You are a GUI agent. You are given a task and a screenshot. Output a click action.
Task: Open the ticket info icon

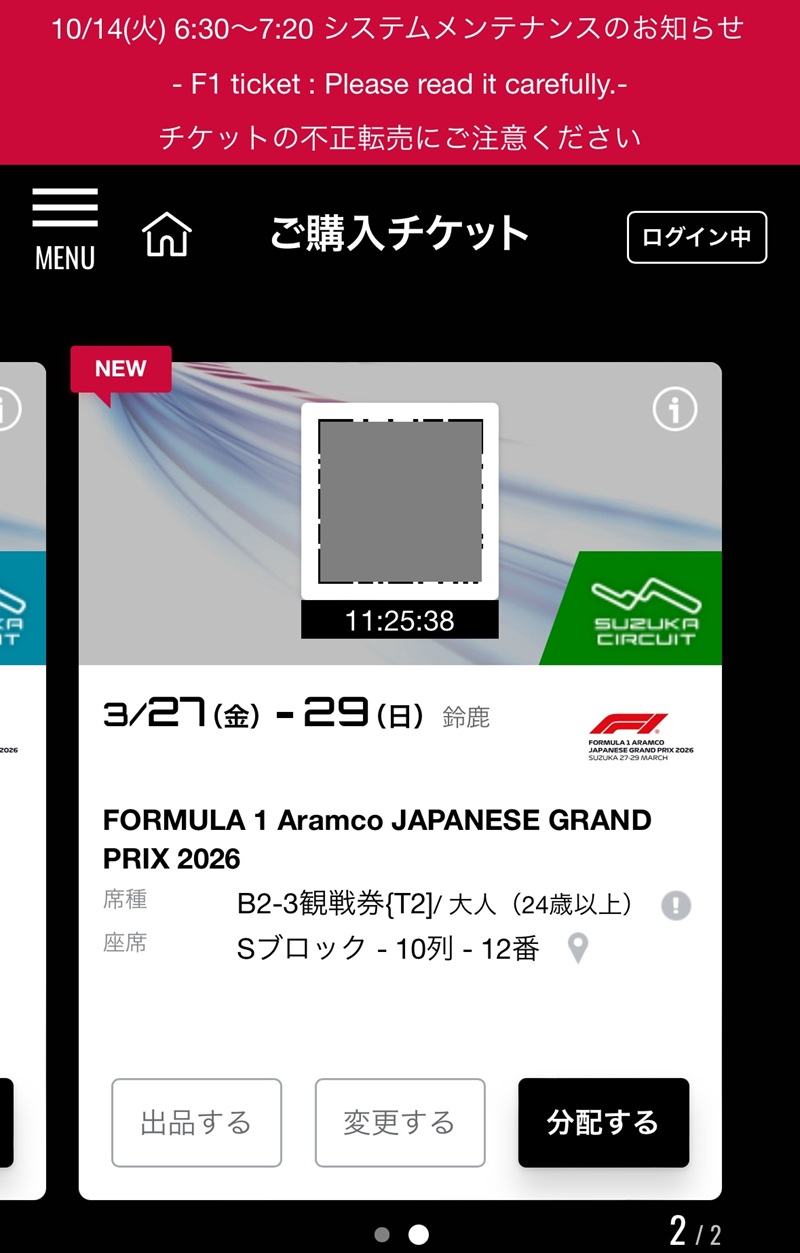(674, 409)
